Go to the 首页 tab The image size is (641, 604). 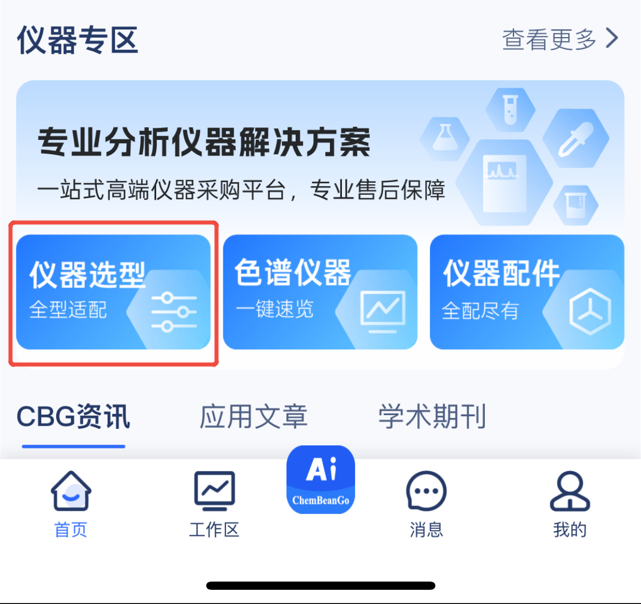tap(71, 505)
